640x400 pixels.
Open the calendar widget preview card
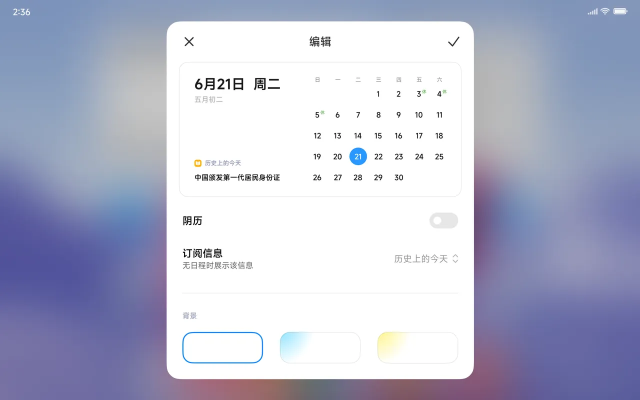(x=320, y=129)
